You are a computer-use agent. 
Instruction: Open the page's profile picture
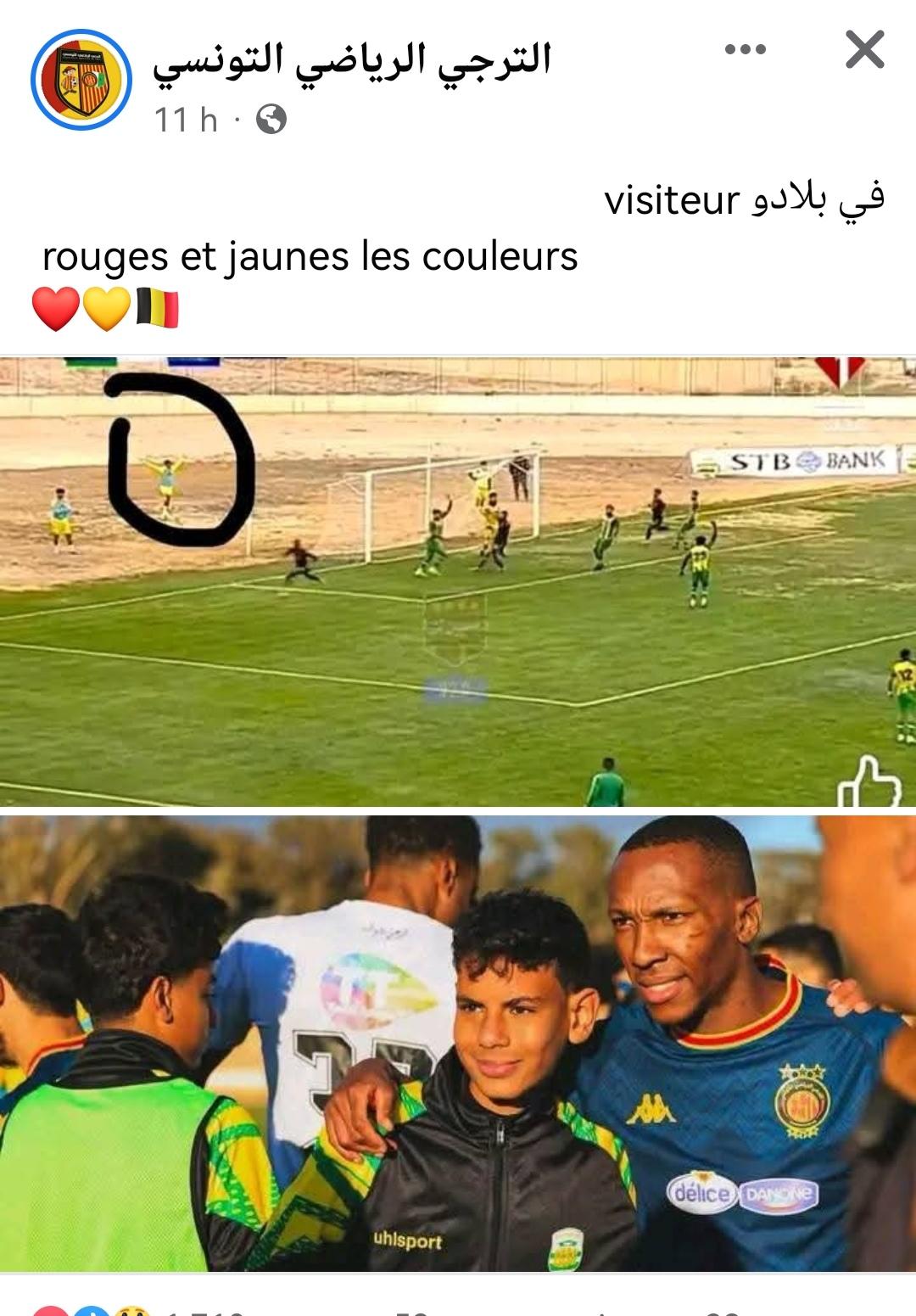click(x=81, y=80)
